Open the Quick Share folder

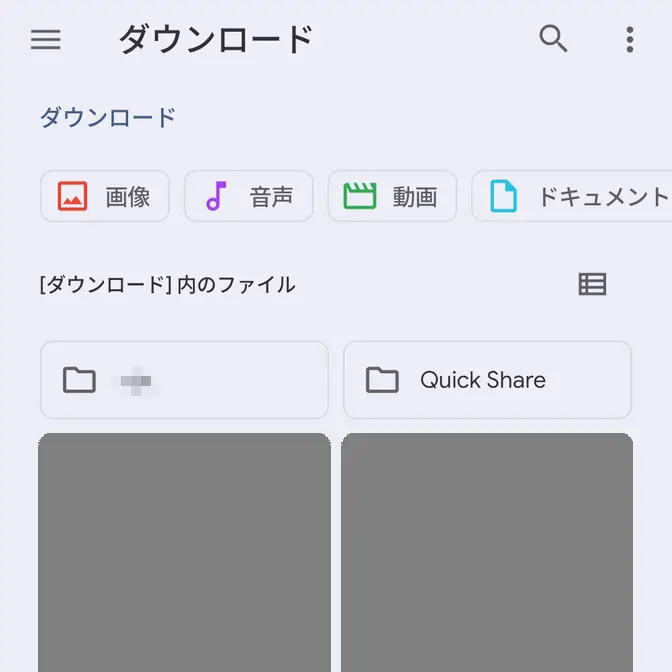[x=487, y=380]
